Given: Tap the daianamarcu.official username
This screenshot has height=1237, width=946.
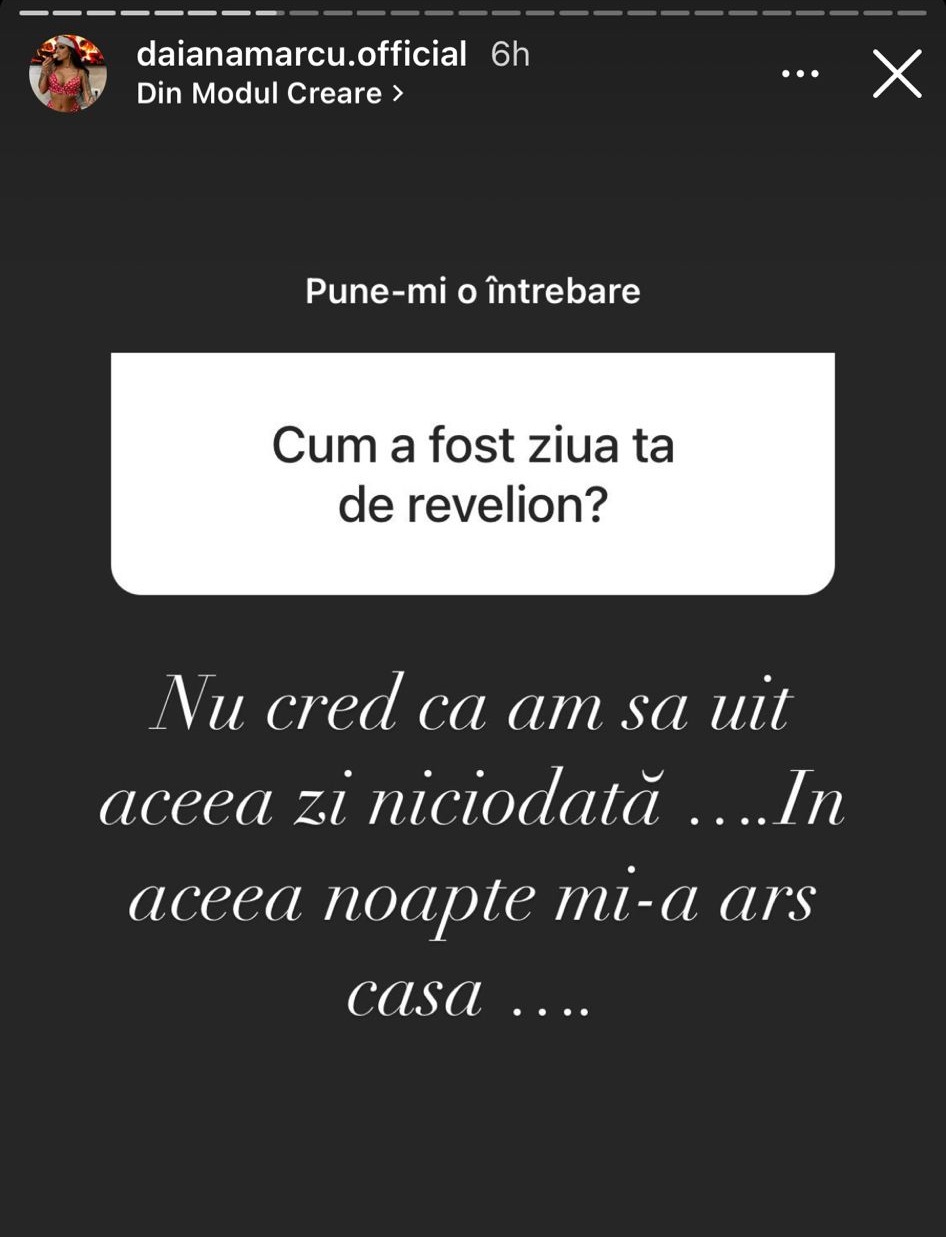Looking at the screenshot, I should (x=301, y=54).
